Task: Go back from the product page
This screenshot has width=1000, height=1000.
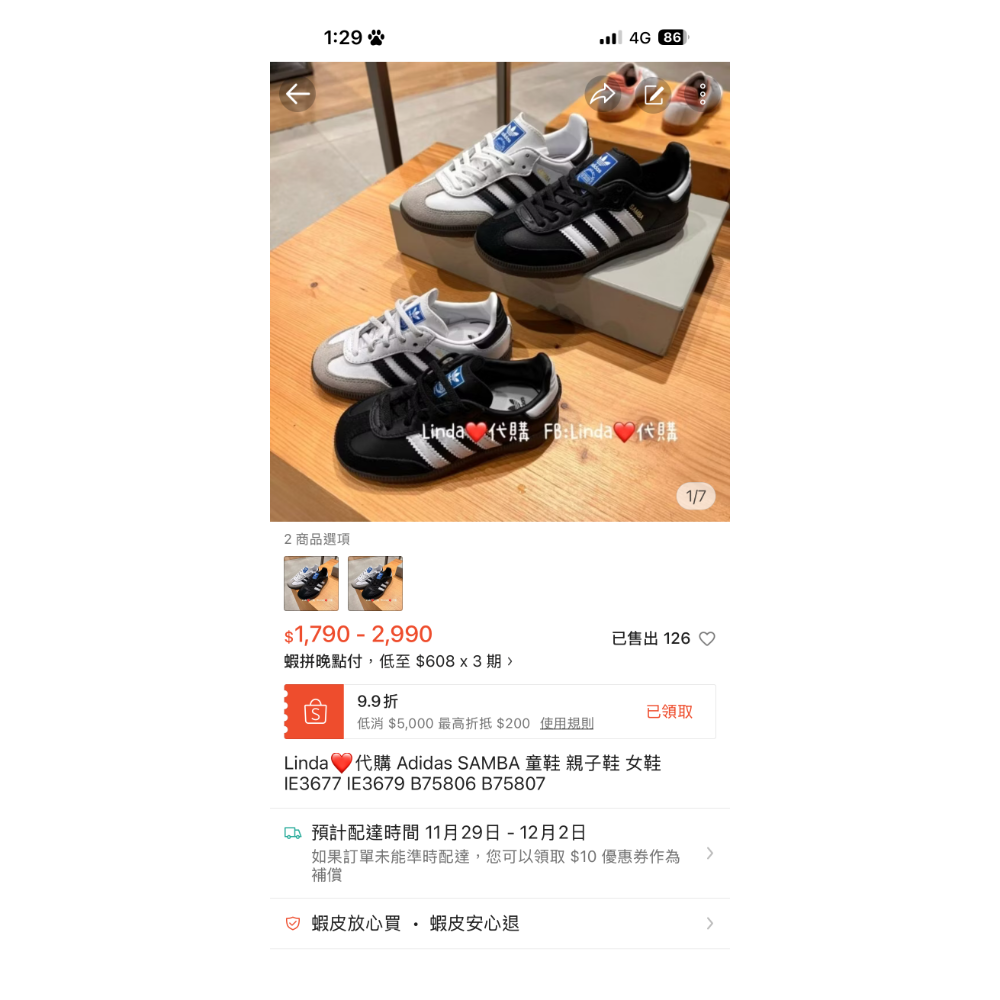Action: point(297,94)
